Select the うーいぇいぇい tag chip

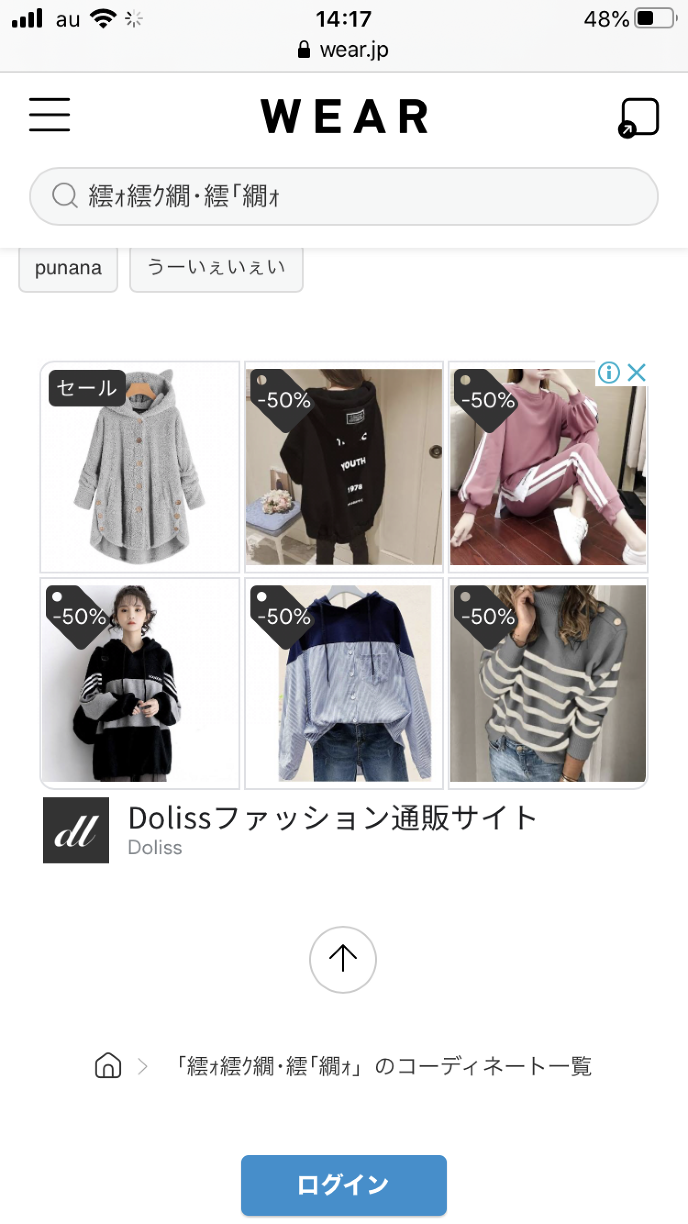coord(216,269)
